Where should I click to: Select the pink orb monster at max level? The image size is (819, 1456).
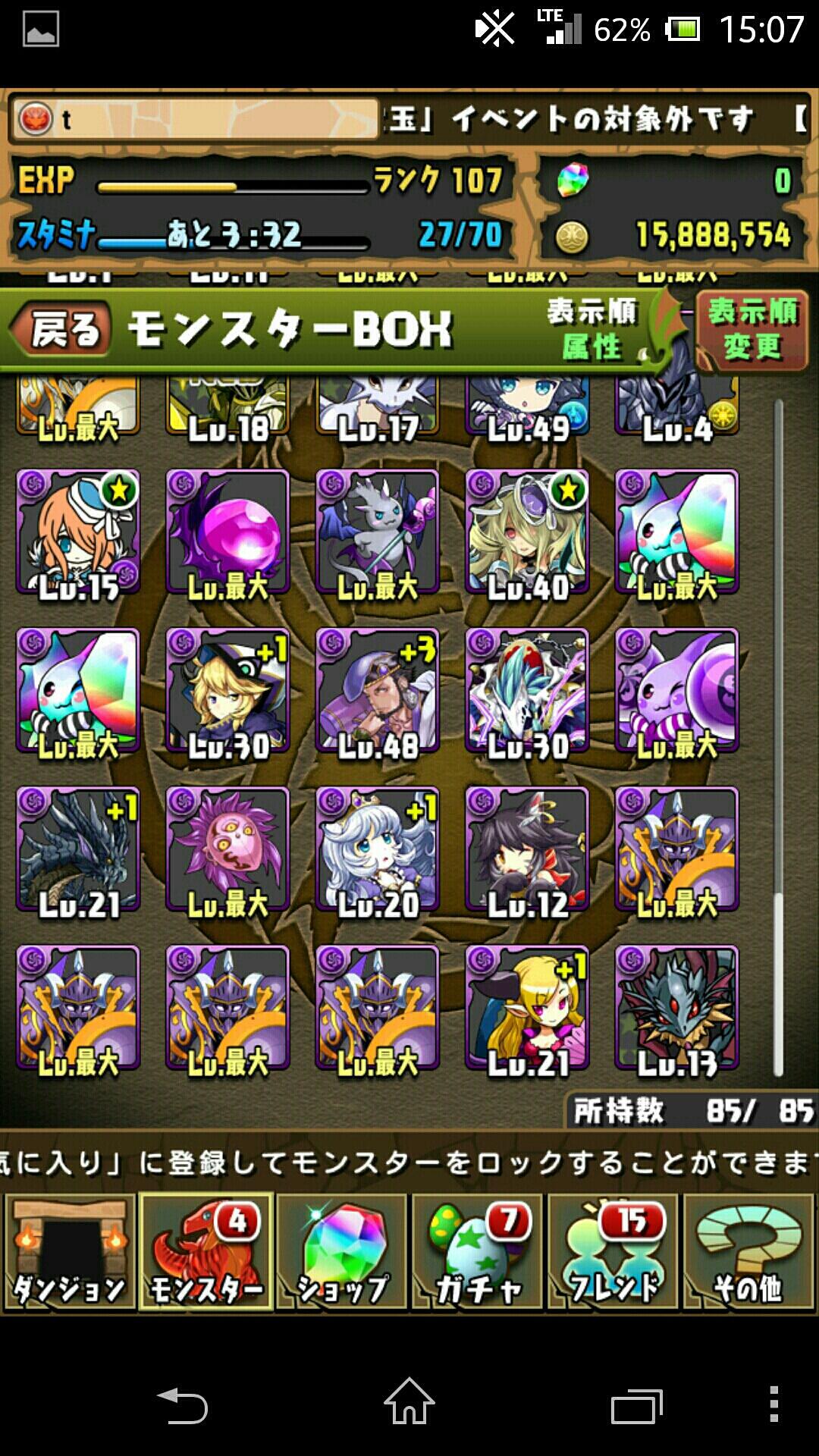tap(227, 532)
